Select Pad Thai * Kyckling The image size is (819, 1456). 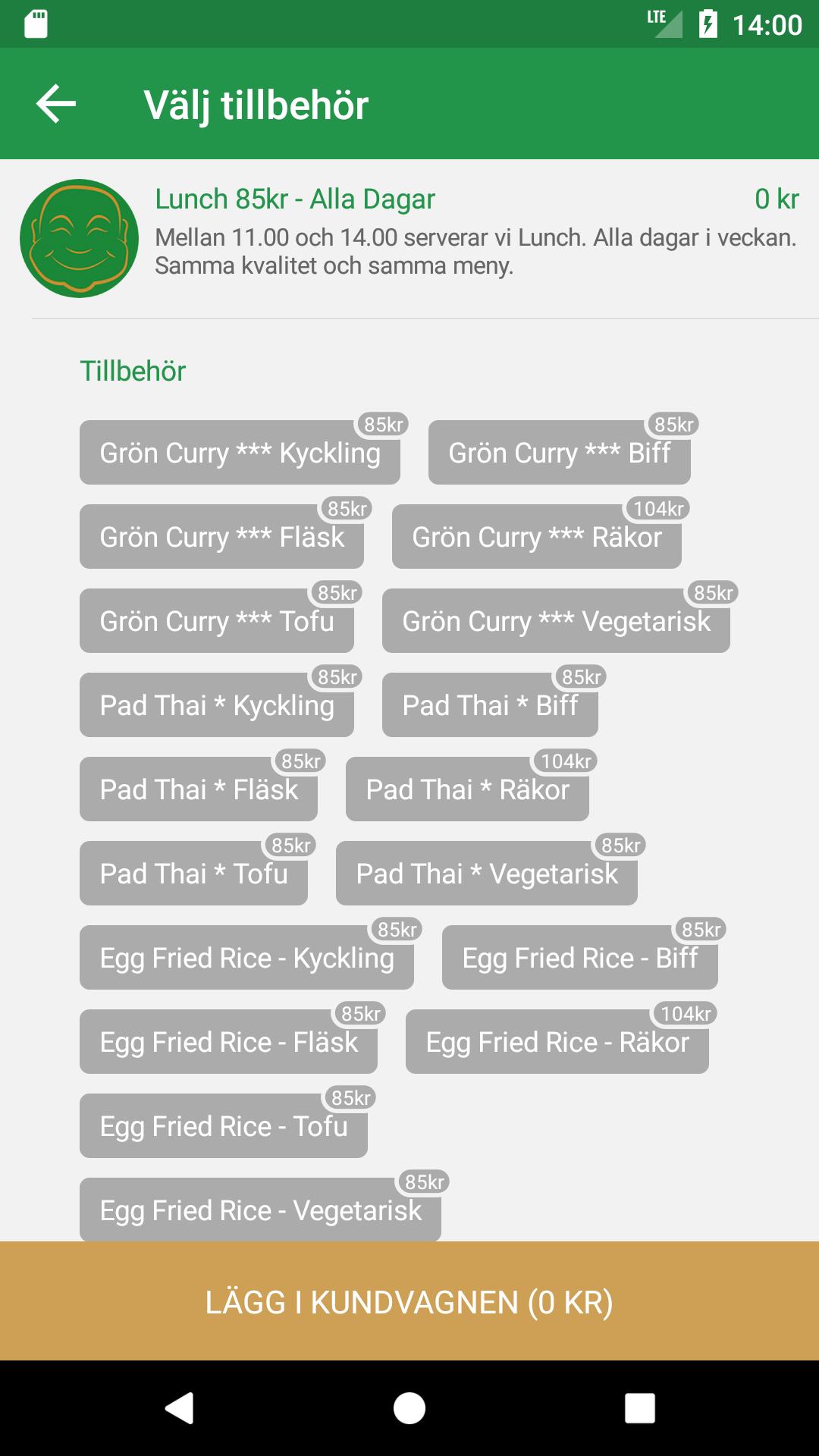click(216, 705)
